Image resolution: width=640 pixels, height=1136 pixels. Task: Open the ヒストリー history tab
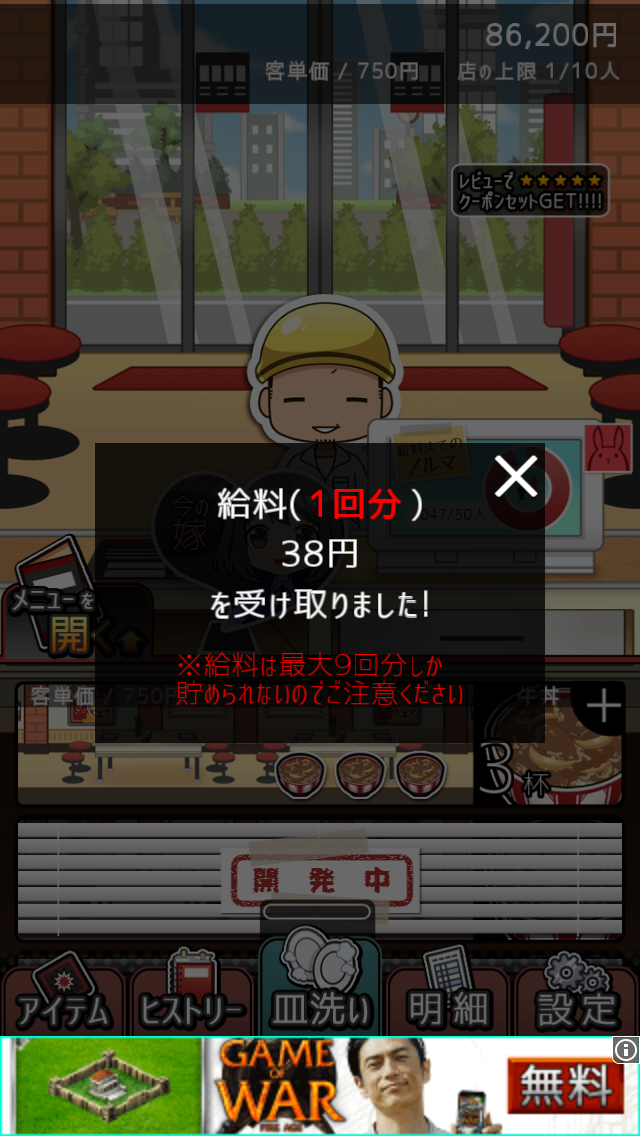(x=191, y=1003)
